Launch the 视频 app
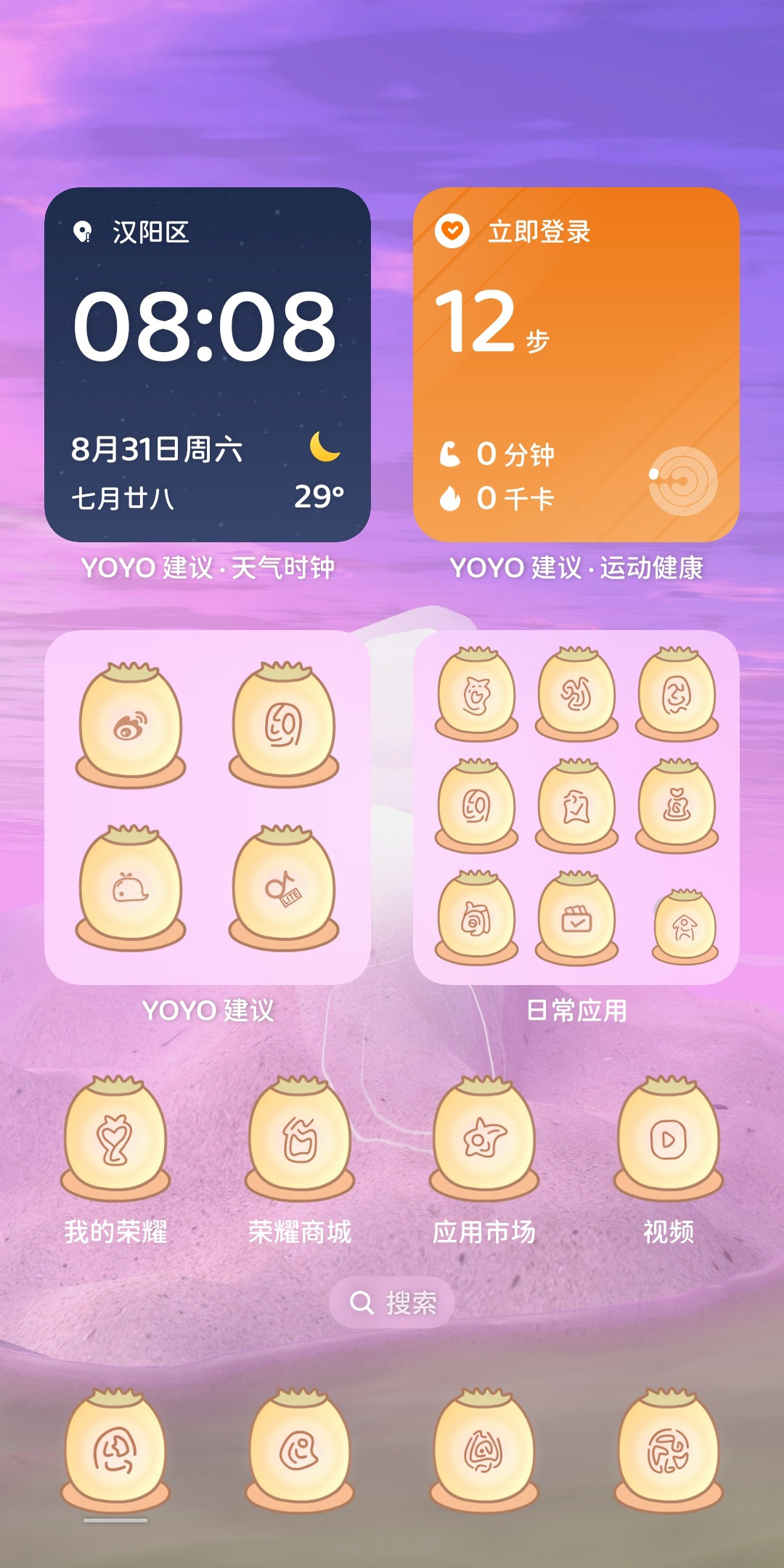784x1568 pixels. pos(669,1140)
